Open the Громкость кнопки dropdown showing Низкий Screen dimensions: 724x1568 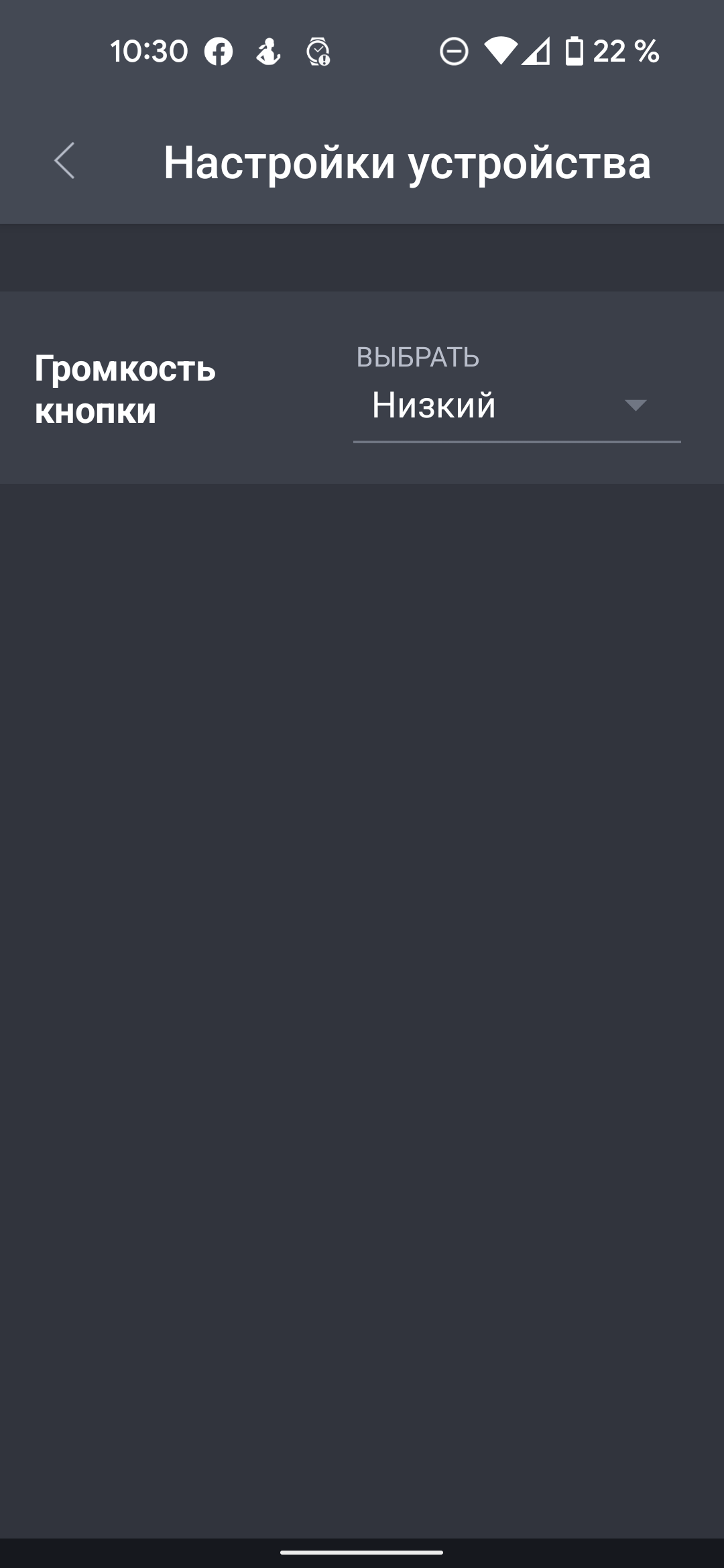pyautogui.click(x=516, y=405)
